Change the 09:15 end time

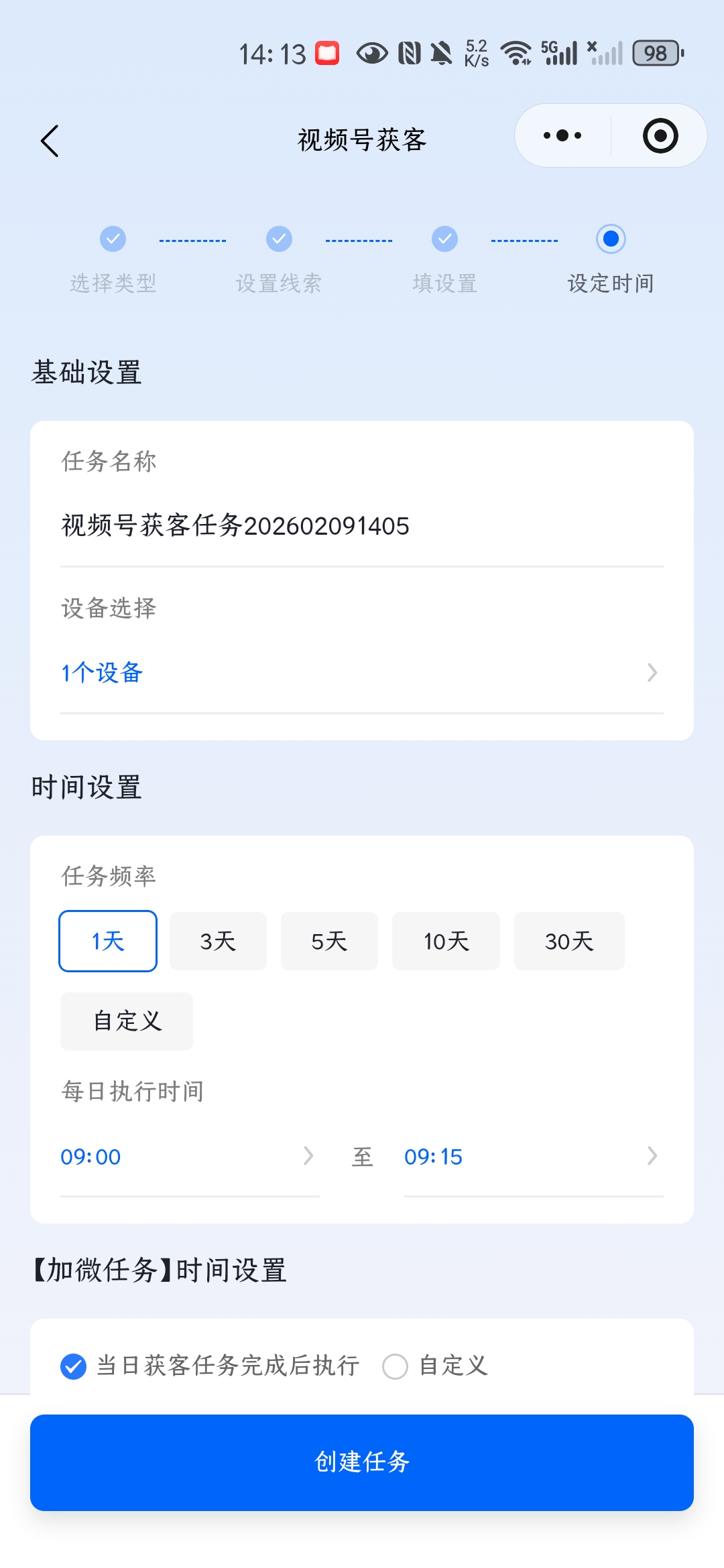pyautogui.click(x=533, y=1157)
